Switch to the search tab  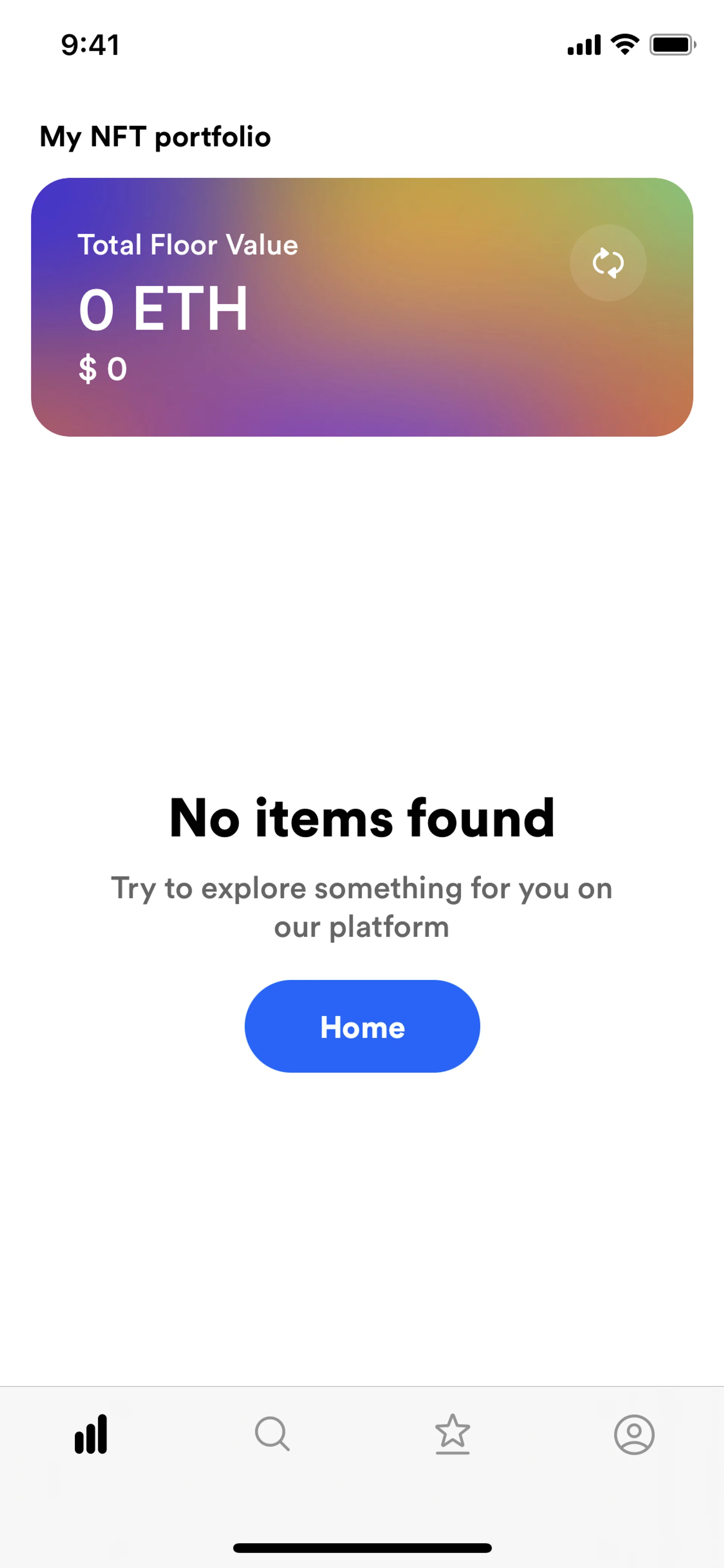(x=272, y=1434)
